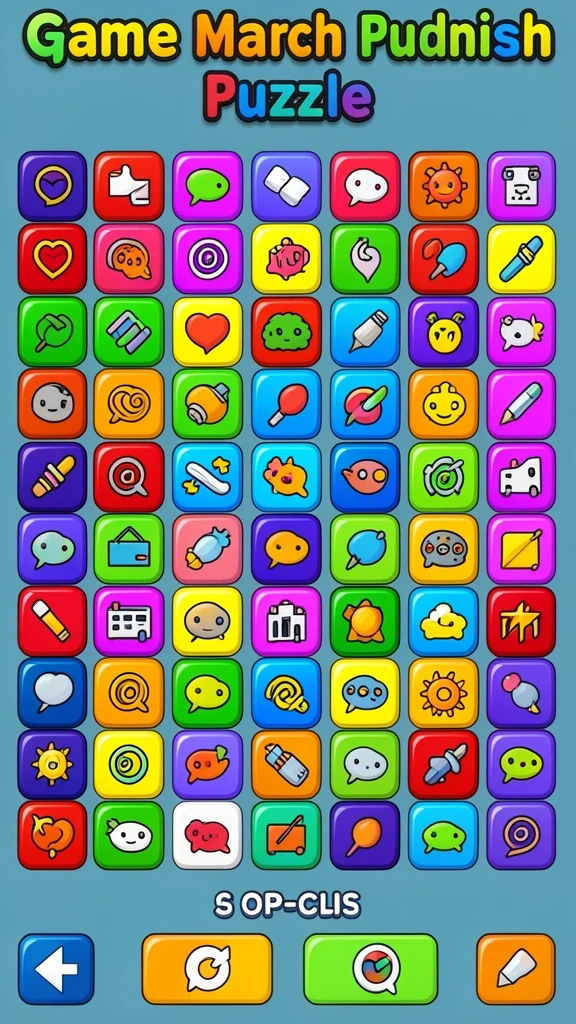Select the purple tile with robot face
This screenshot has width=576, height=1024.
pos(520,186)
